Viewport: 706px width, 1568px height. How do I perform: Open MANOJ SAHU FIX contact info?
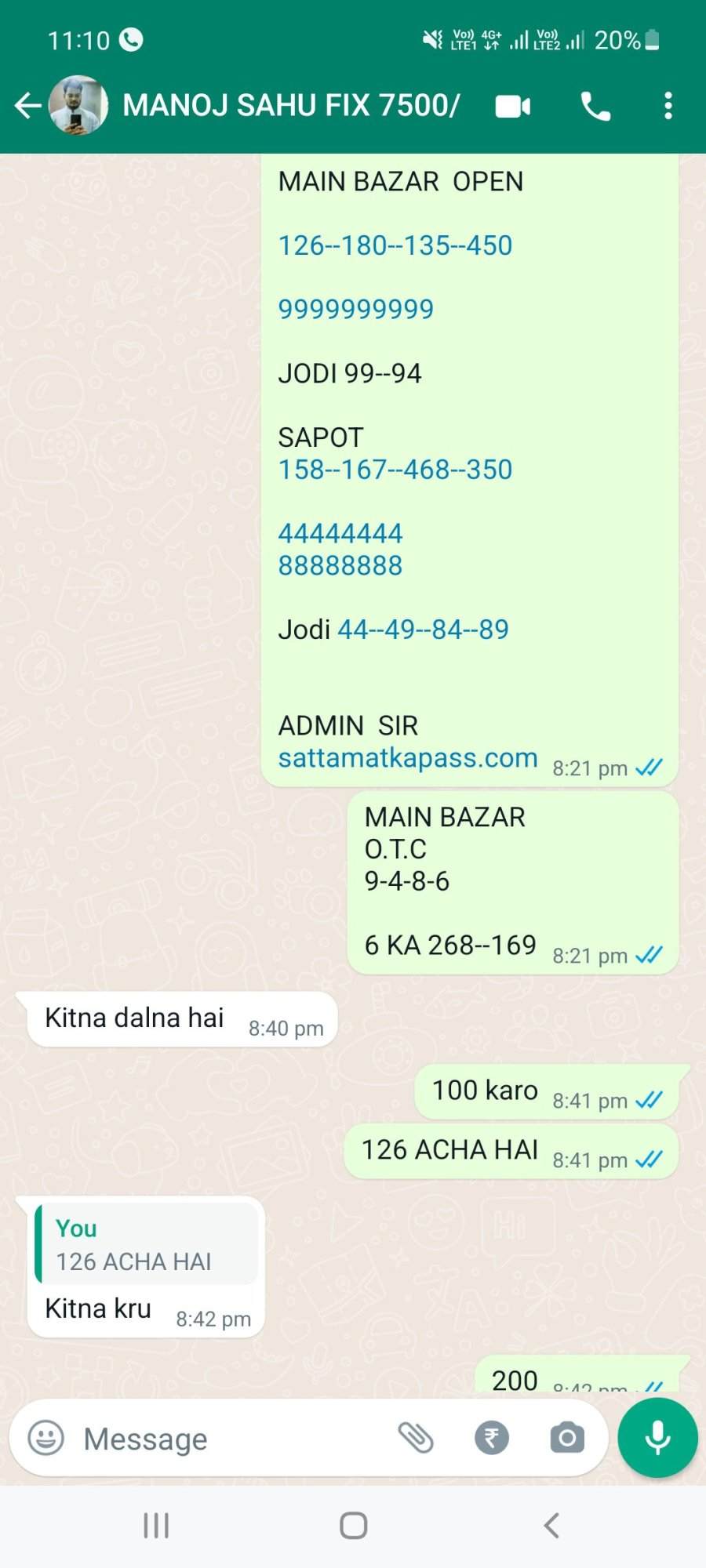point(291,105)
